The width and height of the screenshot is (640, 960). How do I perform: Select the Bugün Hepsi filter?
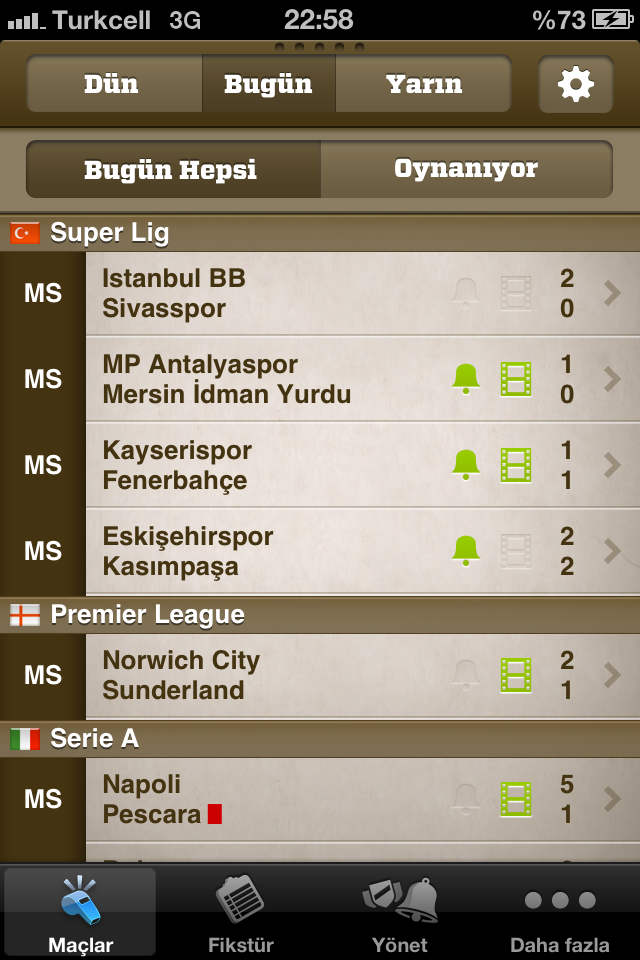tap(172, 169)
